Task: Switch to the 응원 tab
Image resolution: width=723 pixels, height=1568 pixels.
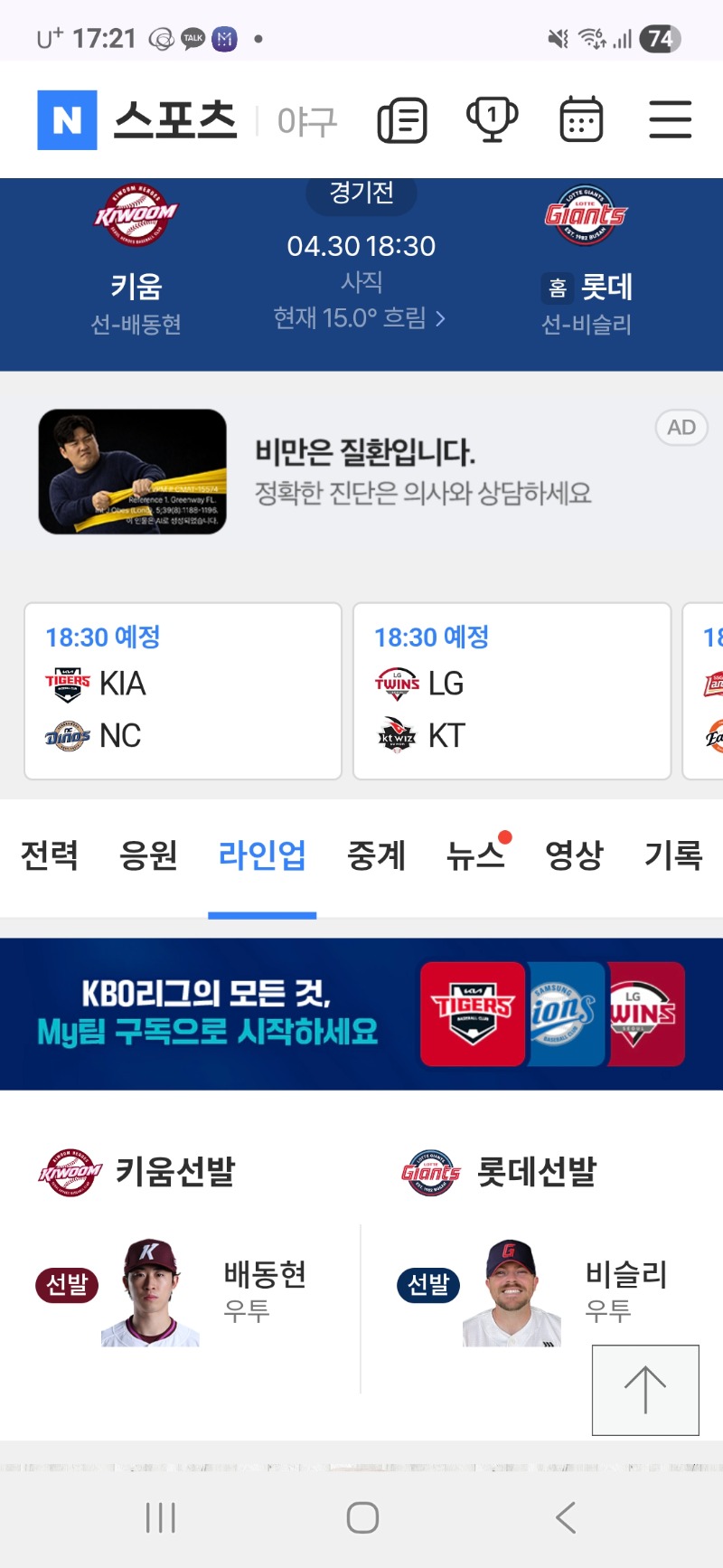Action: click(148, 855)
